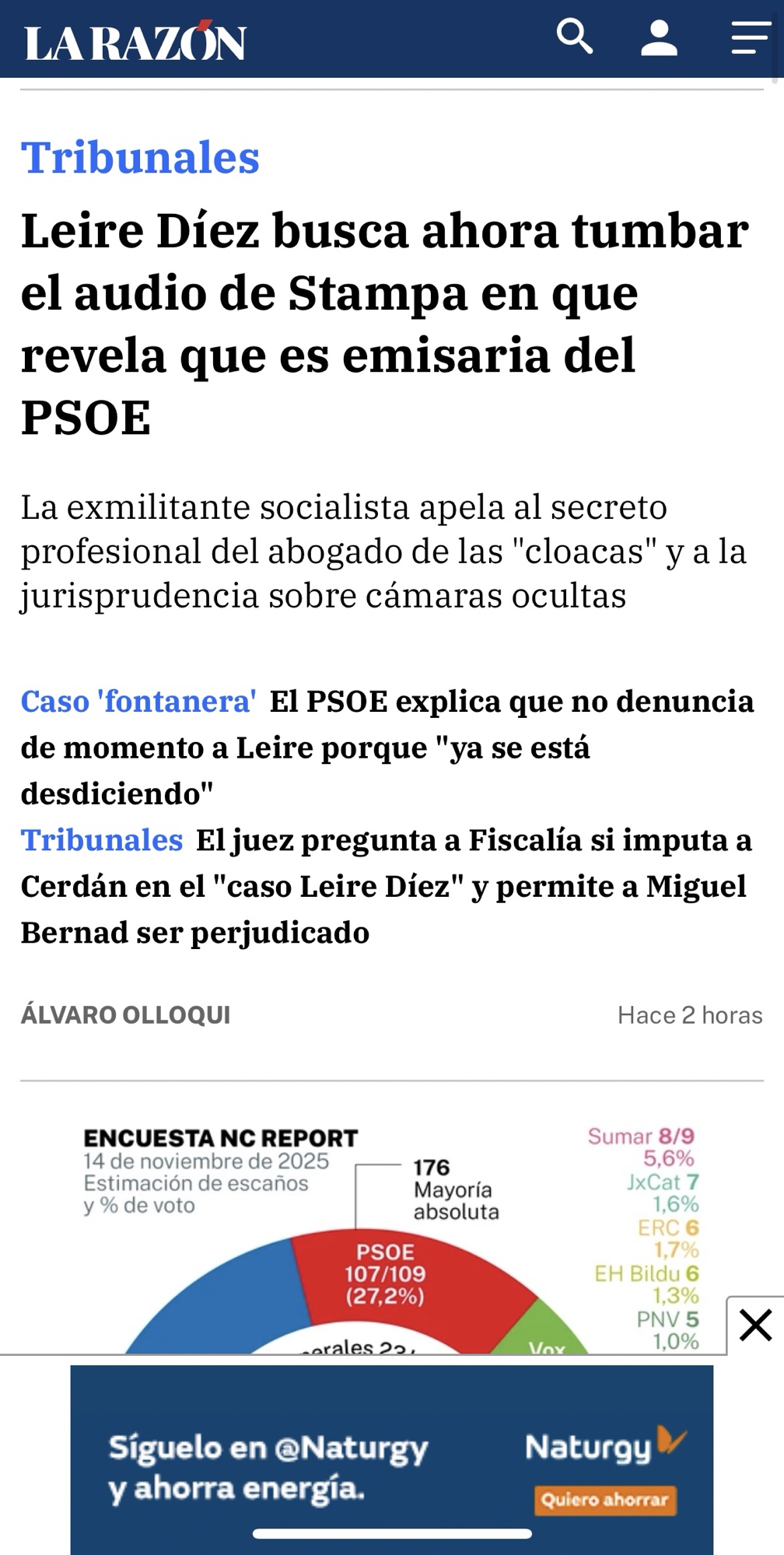
Task: Open the search magnifier in header
Action: [x=575, y=37]
